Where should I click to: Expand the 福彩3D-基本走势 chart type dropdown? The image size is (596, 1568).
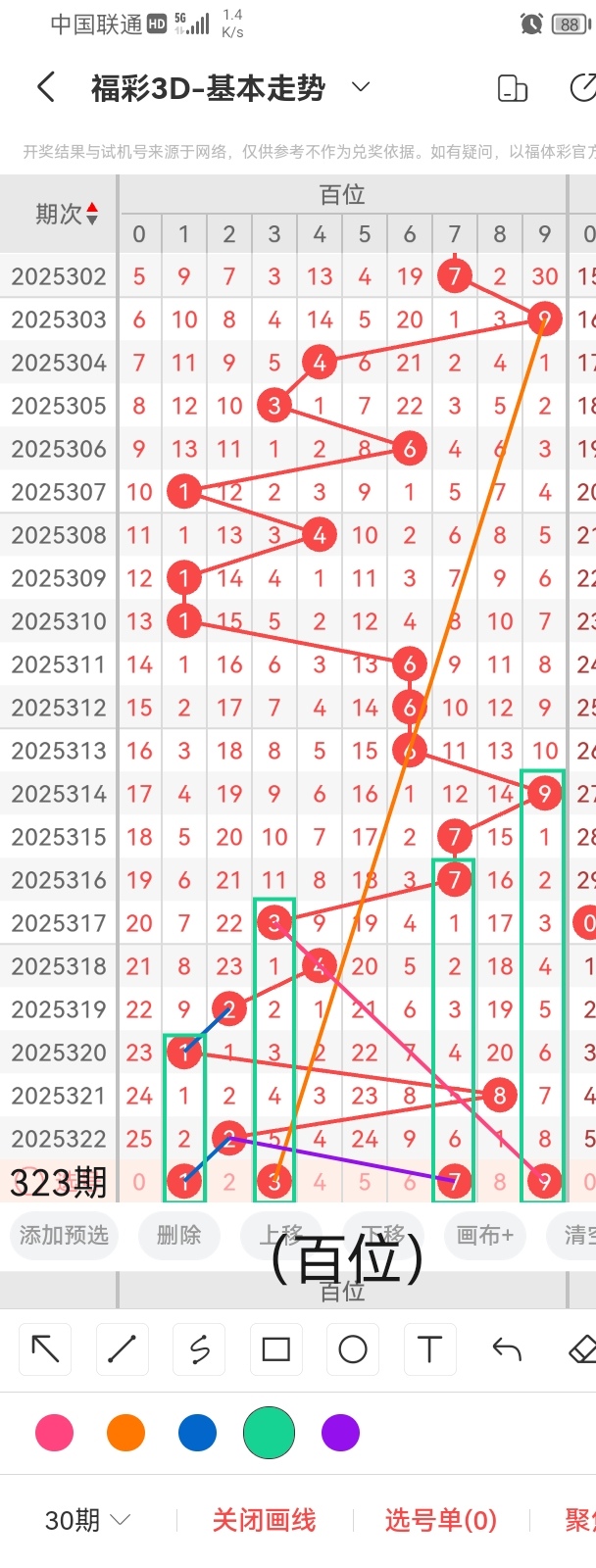coord(361,87)
